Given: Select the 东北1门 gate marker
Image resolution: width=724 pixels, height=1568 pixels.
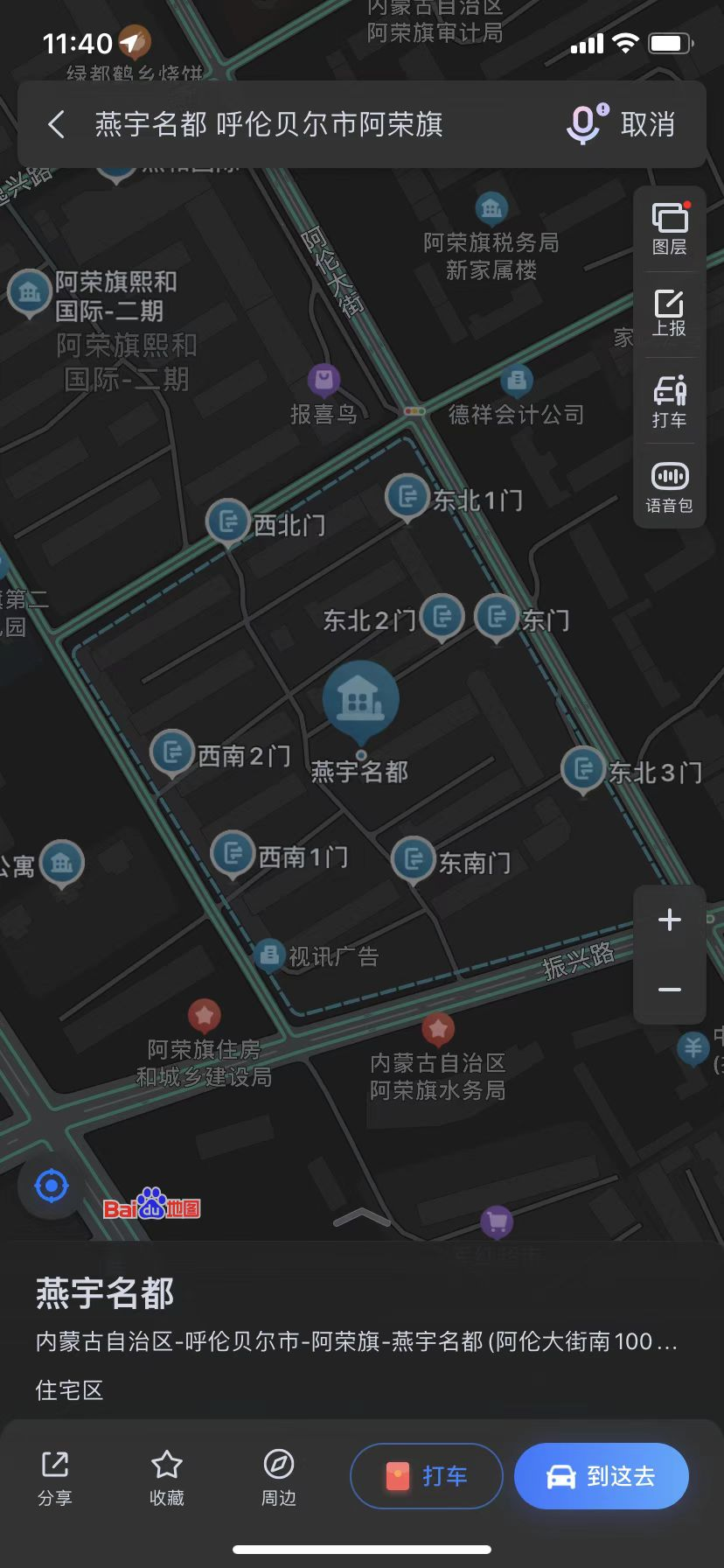Looking at the screenshot, I should click(x=407, y=497).
